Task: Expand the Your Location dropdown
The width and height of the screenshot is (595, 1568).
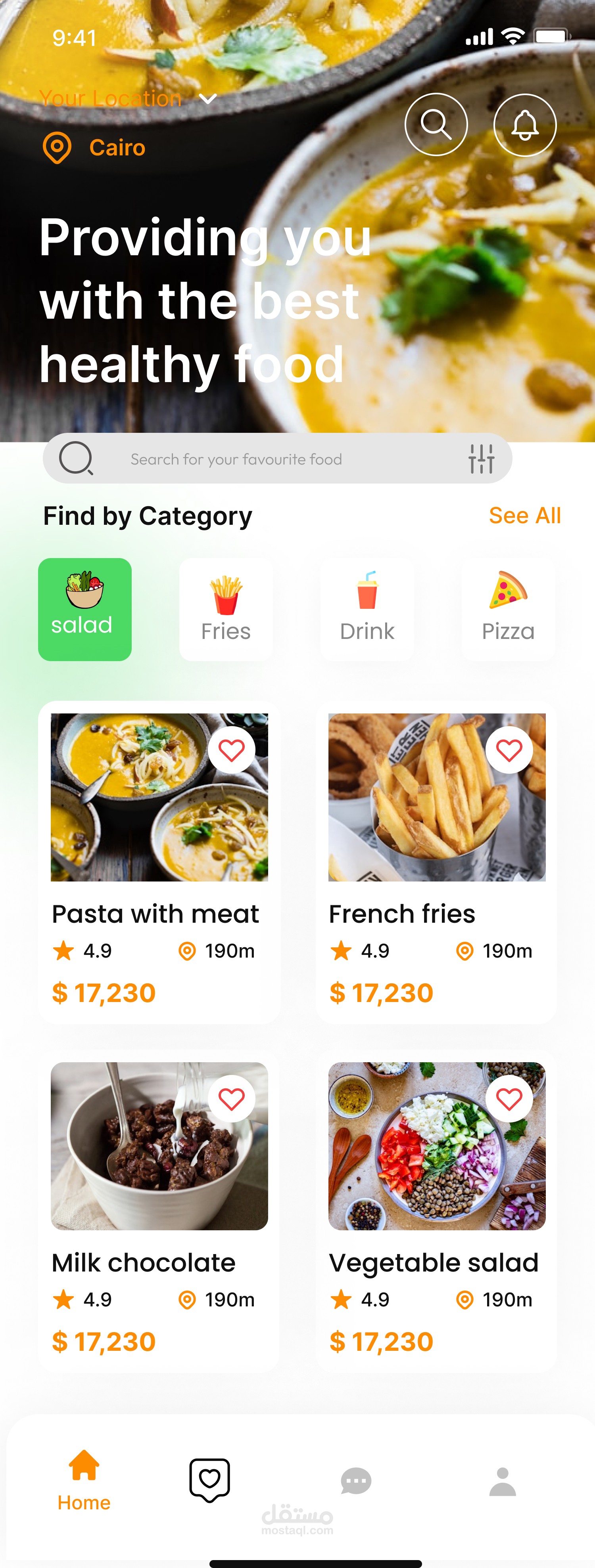Action: 208,99
